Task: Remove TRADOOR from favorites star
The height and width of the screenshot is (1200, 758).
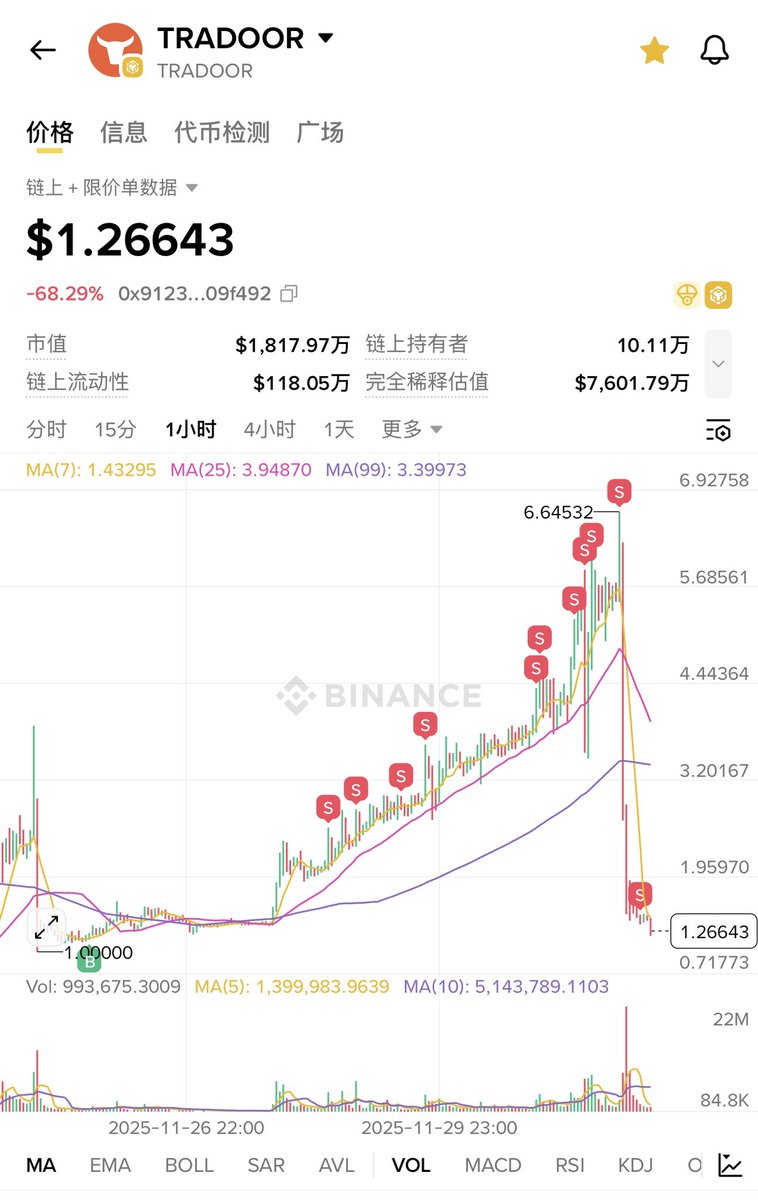Action: [654, 50]
